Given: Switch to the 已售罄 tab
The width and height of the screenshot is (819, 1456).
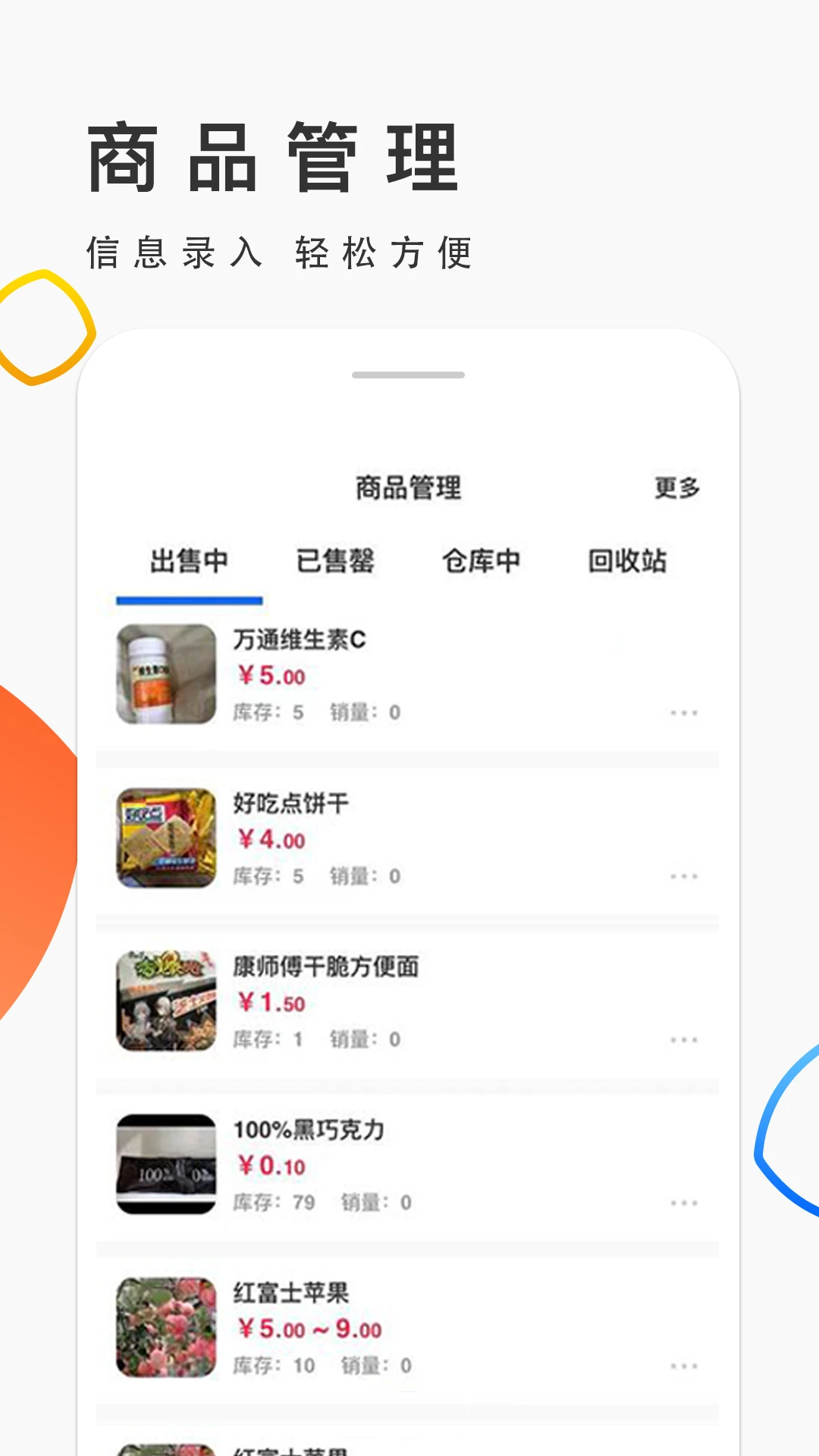Looking at the screenshot, I should pyautogui.click(x=334, y=561).
